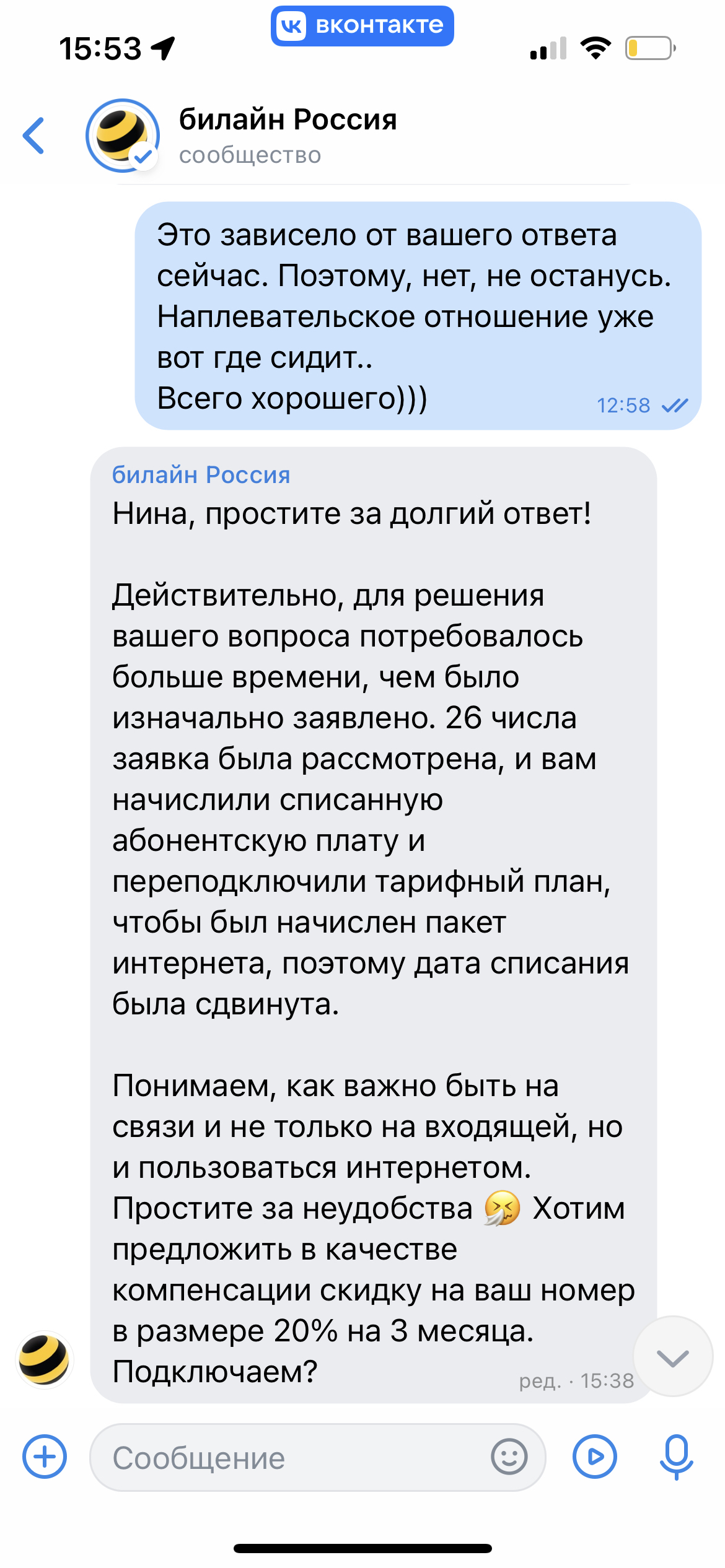Viewport: 725px width, 1568px height.
Task: Open билайн Россия community profile header
Action: coord(288,136)
